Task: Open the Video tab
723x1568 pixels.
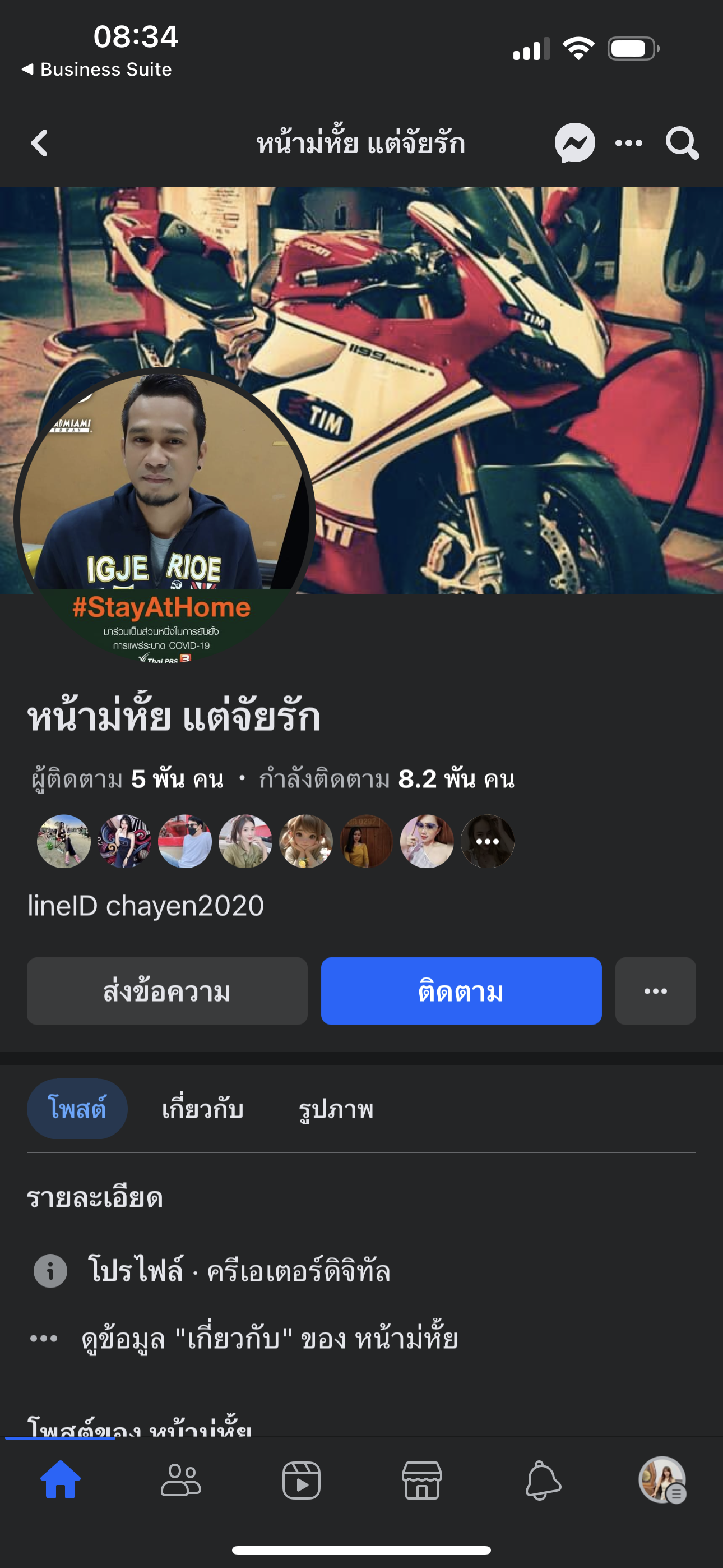Action: [302, 1481]
